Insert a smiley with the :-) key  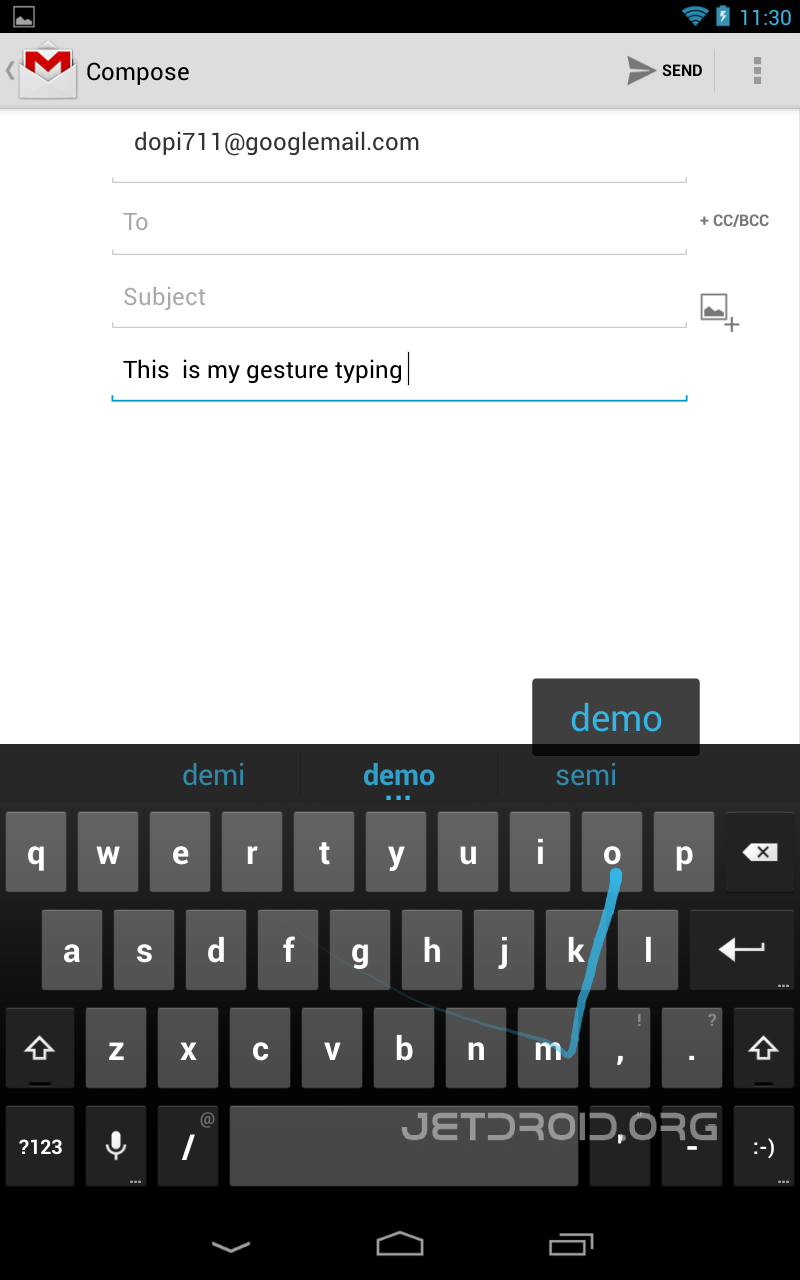tap(764, 1146)
